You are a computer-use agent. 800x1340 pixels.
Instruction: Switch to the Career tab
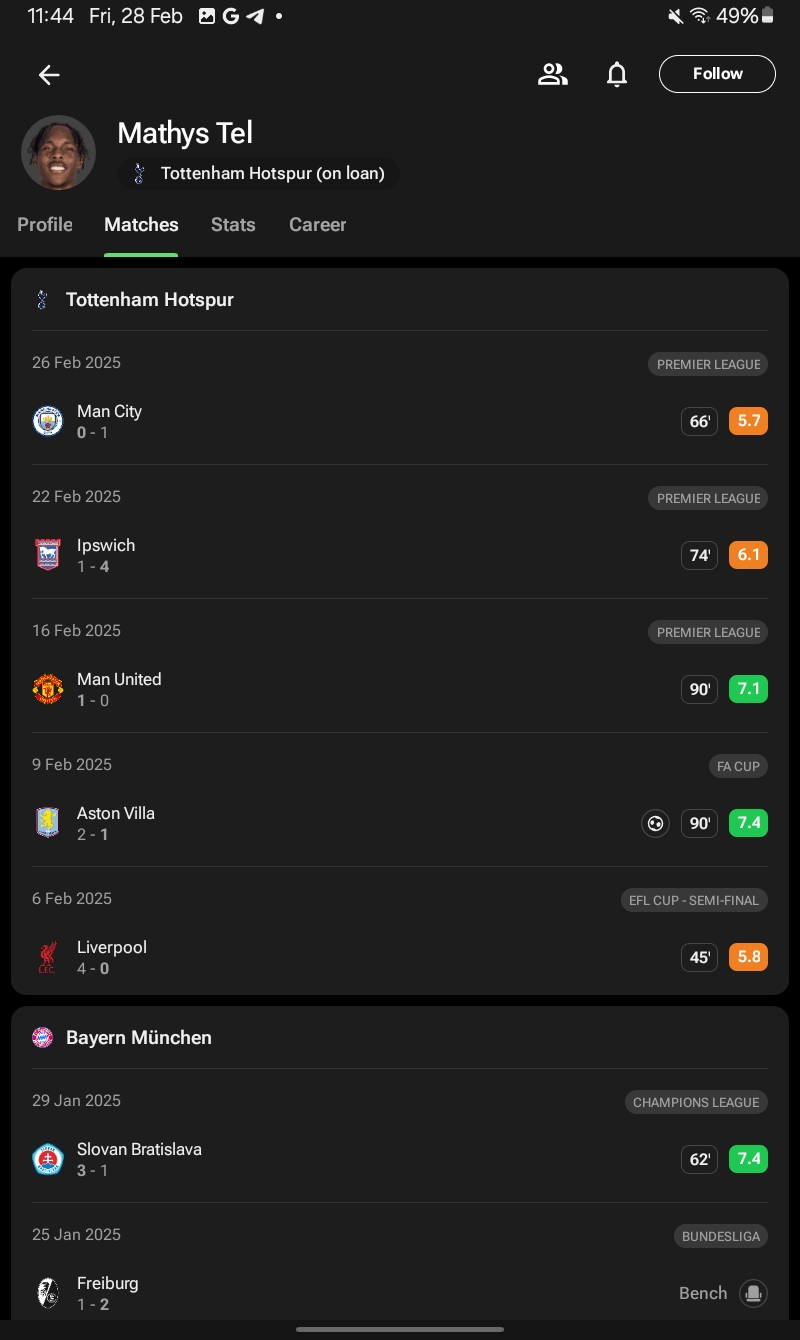click(x=318, y=225)
